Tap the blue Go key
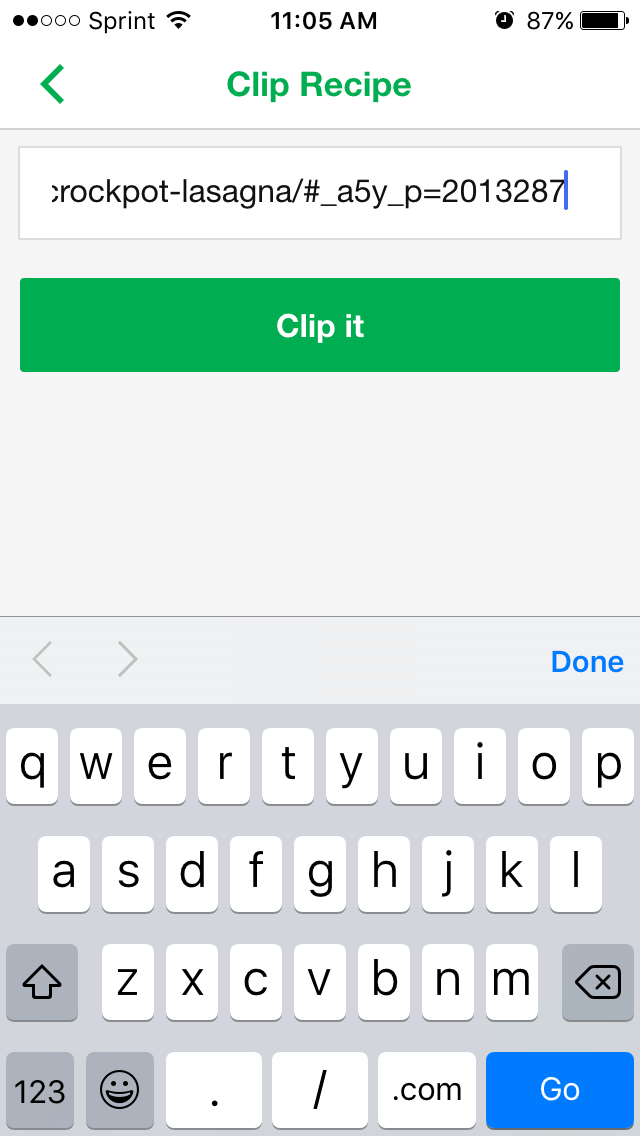 click(560, 1090)
